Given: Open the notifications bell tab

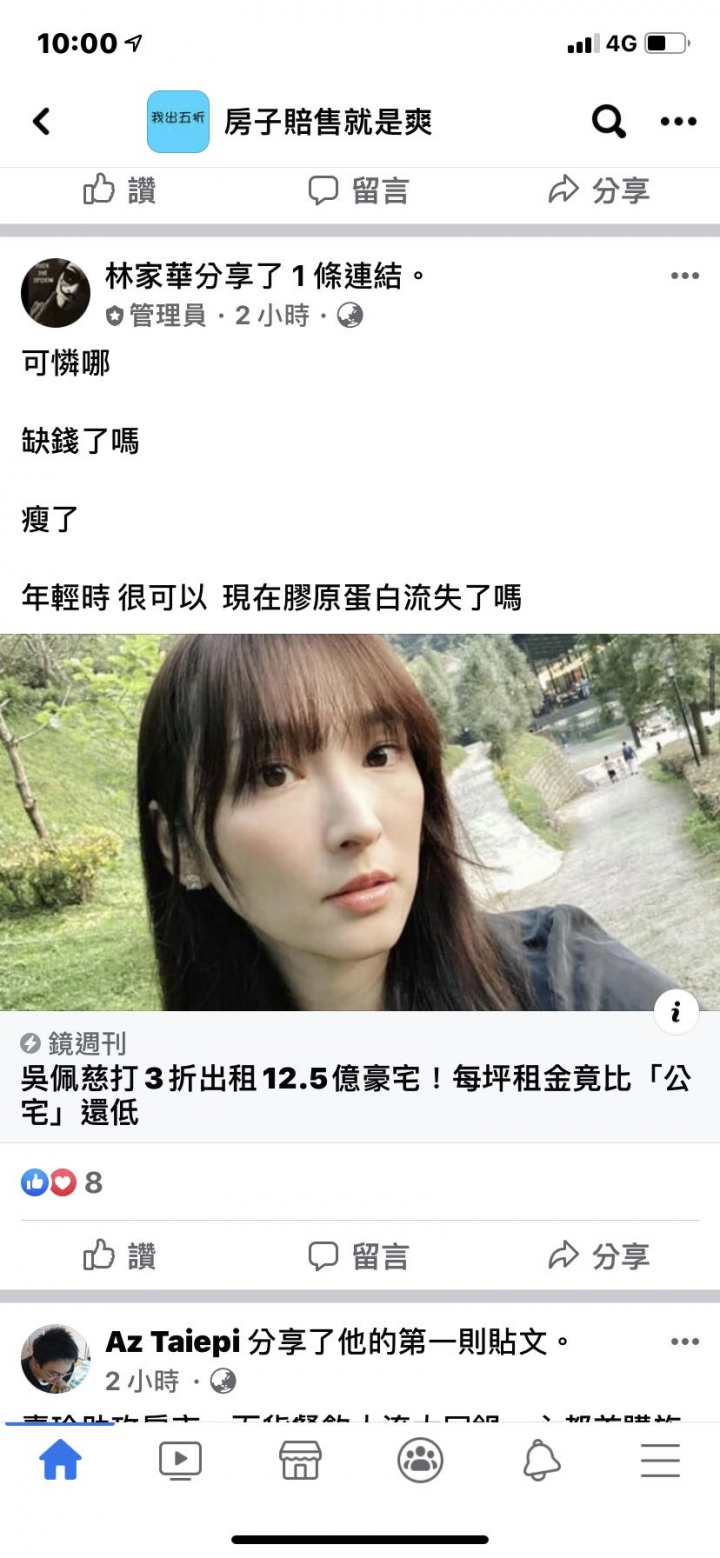Looking at the screenshot, I should [541, 1461].
